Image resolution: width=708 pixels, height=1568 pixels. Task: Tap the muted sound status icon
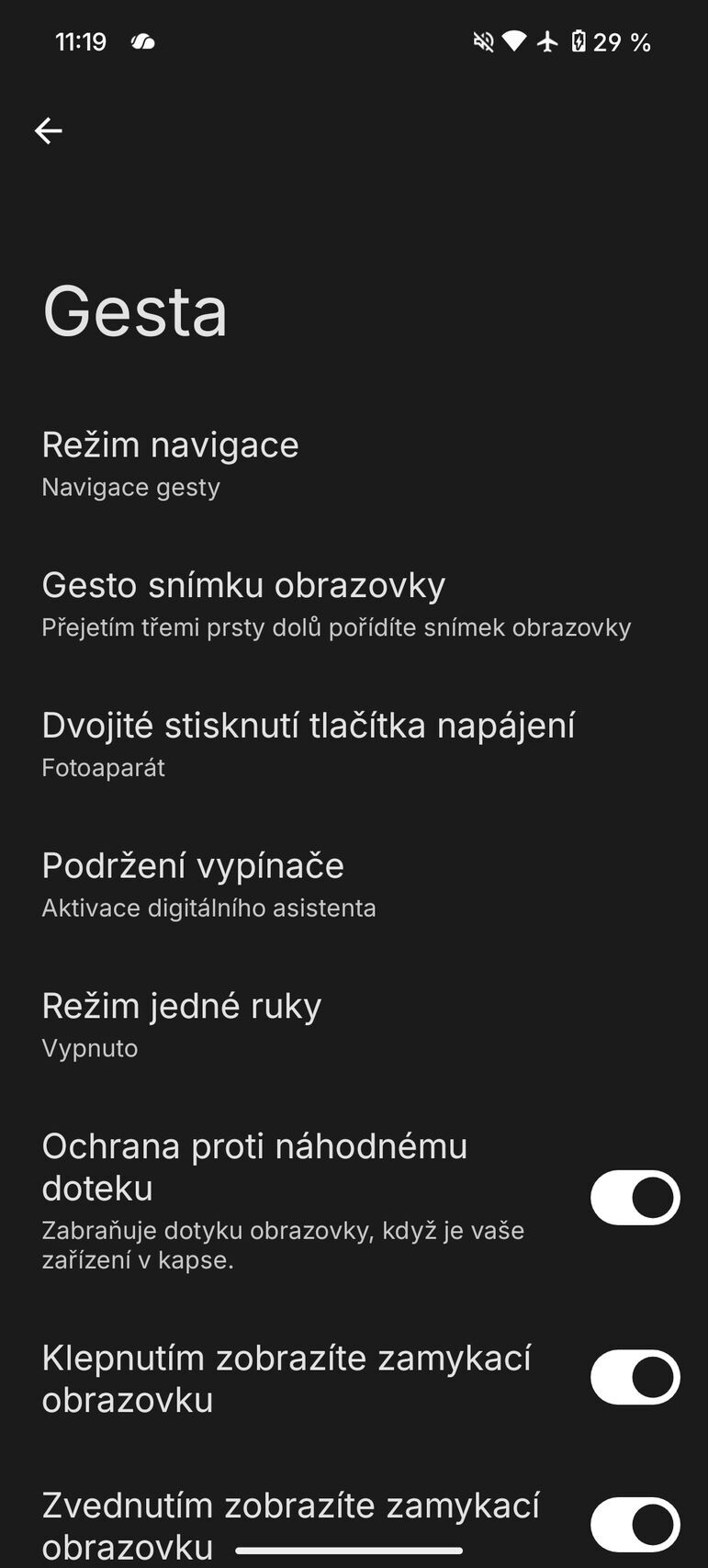(x=482, y=41)
